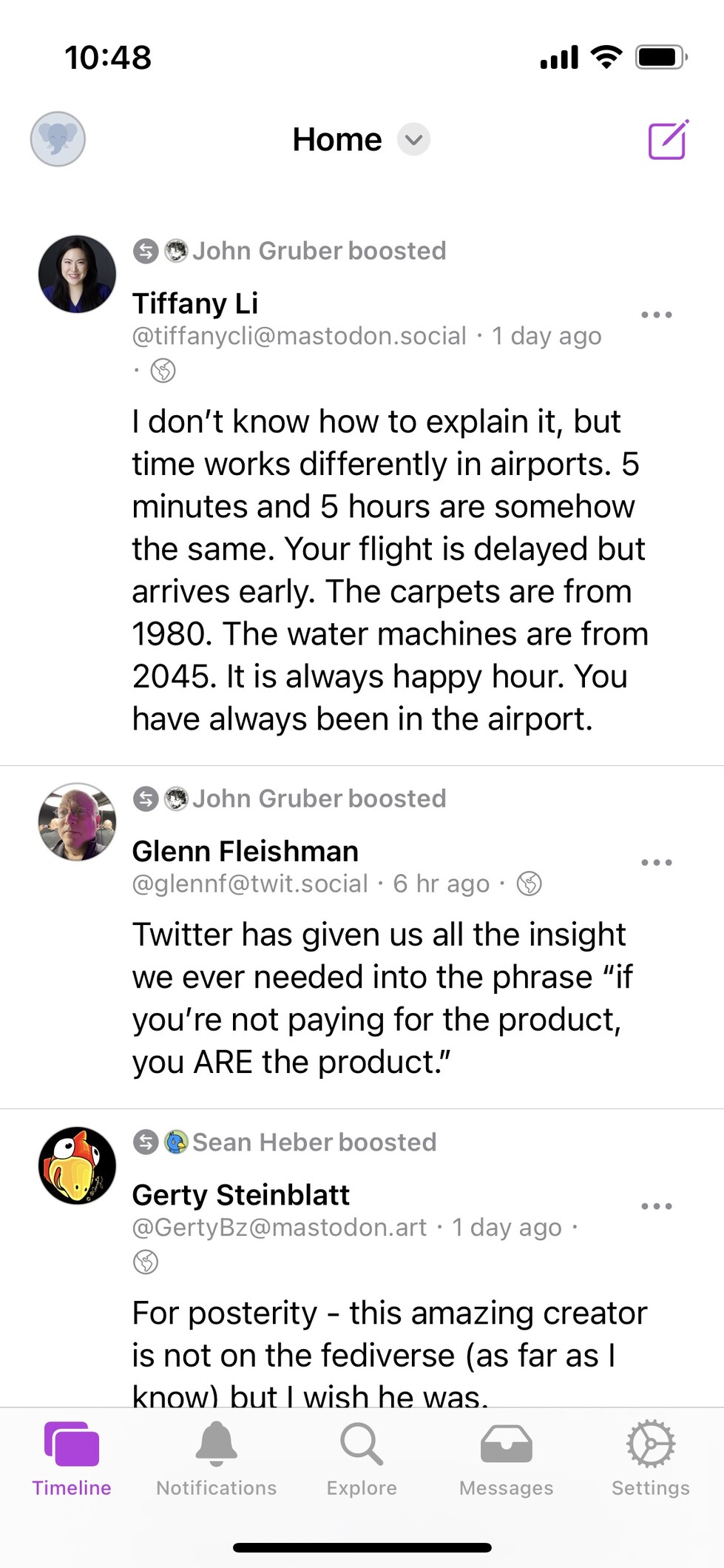View Gerty Steinblatt's profile picture
This screenshot has width=724, height=1568.
point(77,1165)
